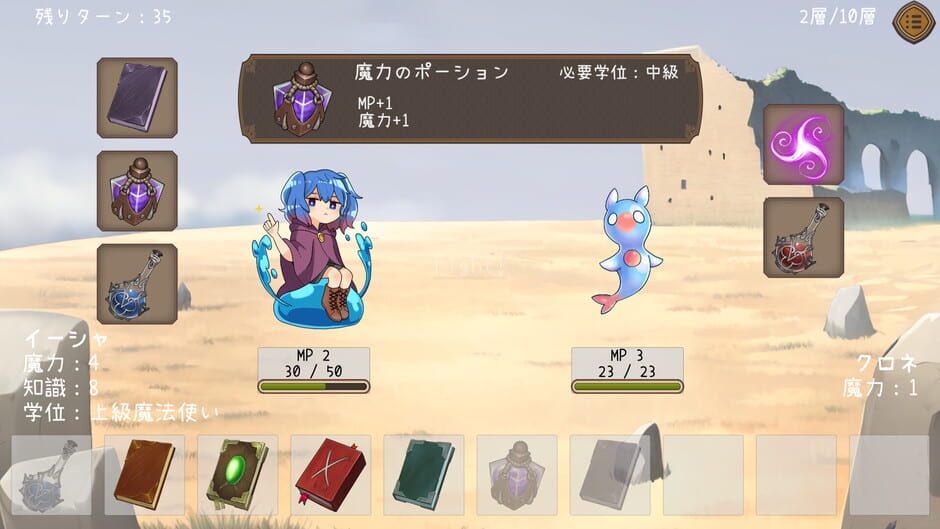This screenshot has height=529, width=940.
Task: Pick the brown book in inventory
Action: pos(144,475)
